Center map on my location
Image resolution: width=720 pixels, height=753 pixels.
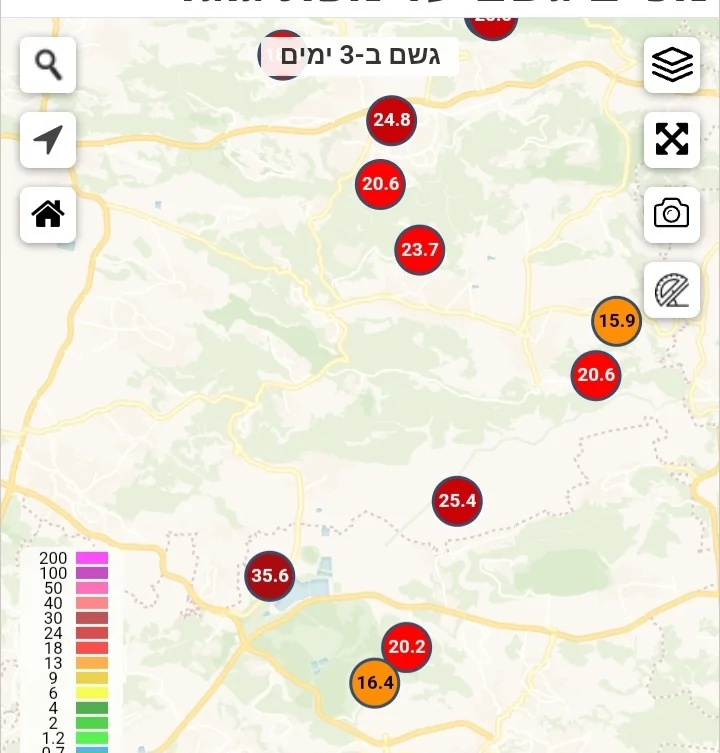[x=48, y=140]
